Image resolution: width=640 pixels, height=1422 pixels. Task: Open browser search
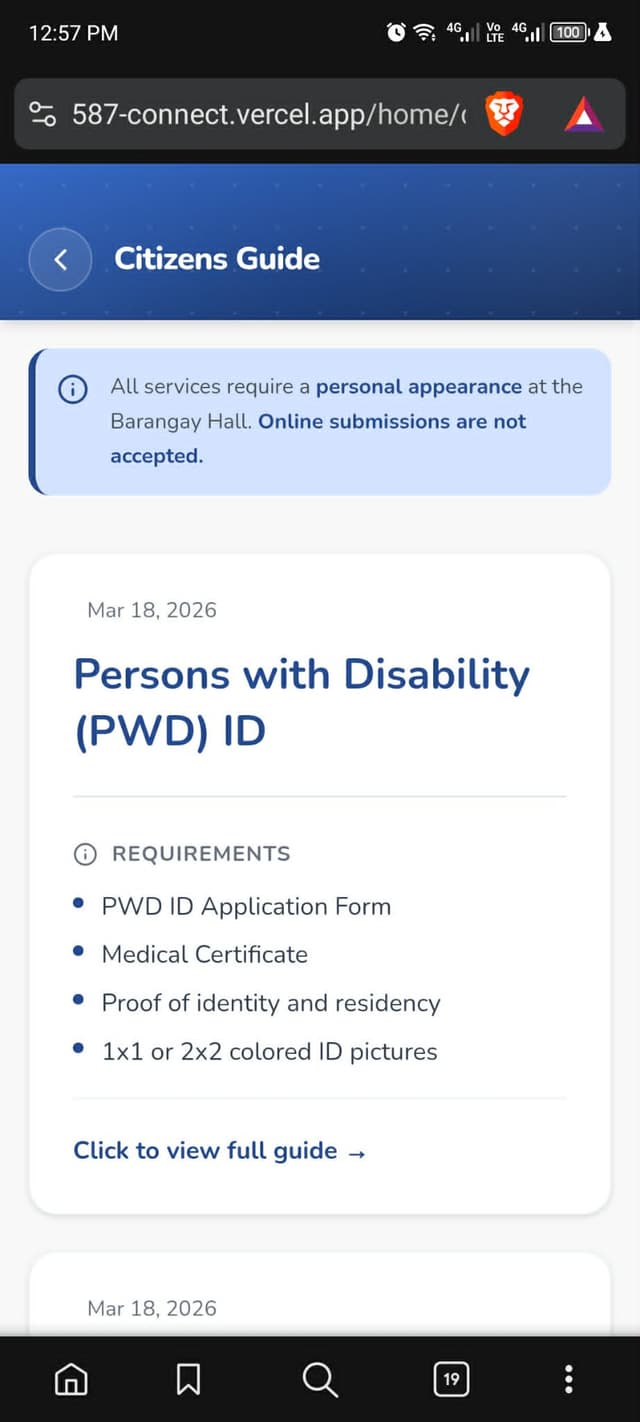[319, 1380]
